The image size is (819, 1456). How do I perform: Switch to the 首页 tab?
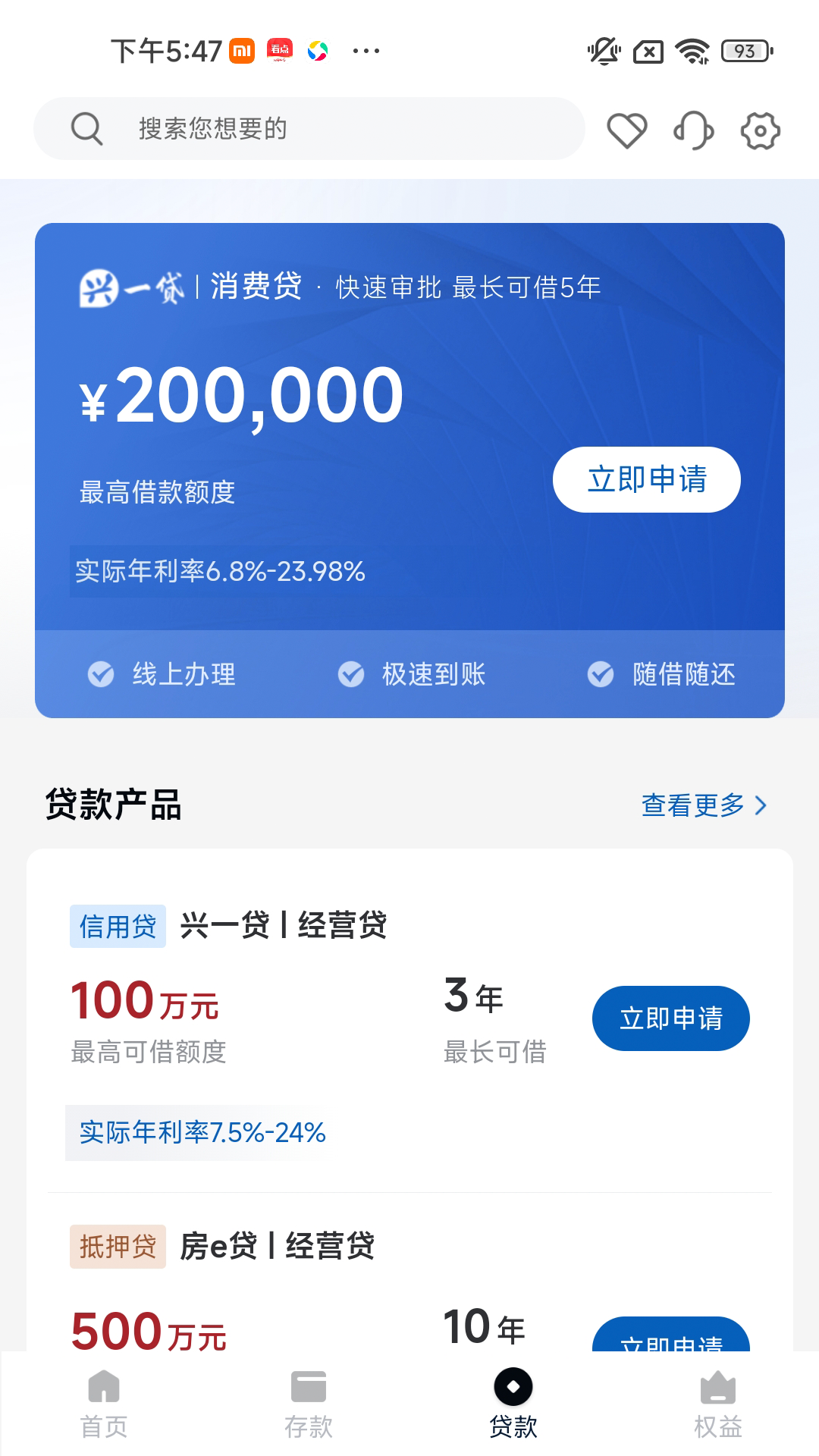(104, 1403)
